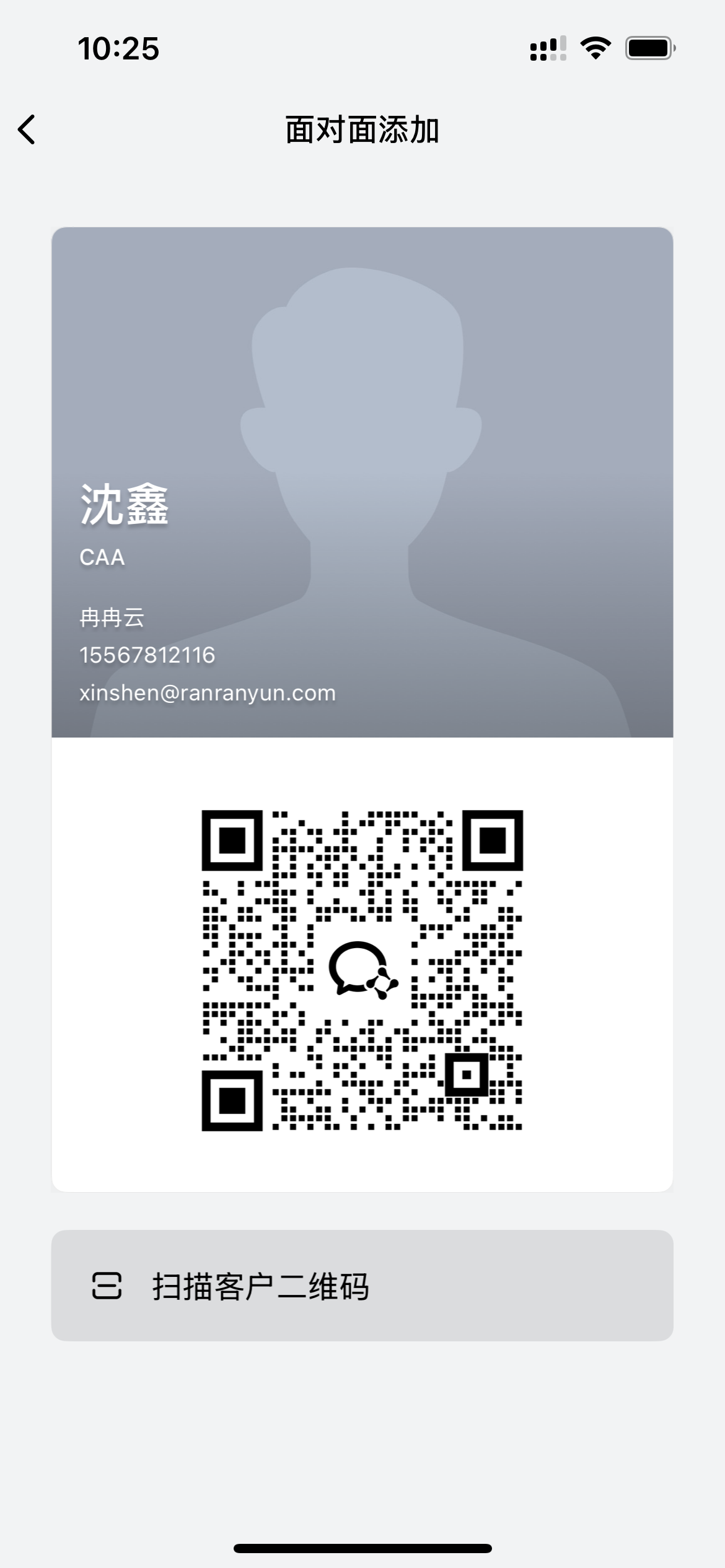Tap 扫描客户二维码 to scan customer's QR code
This screenshot has height=1568, width=725.
(x=362, y=1286)
